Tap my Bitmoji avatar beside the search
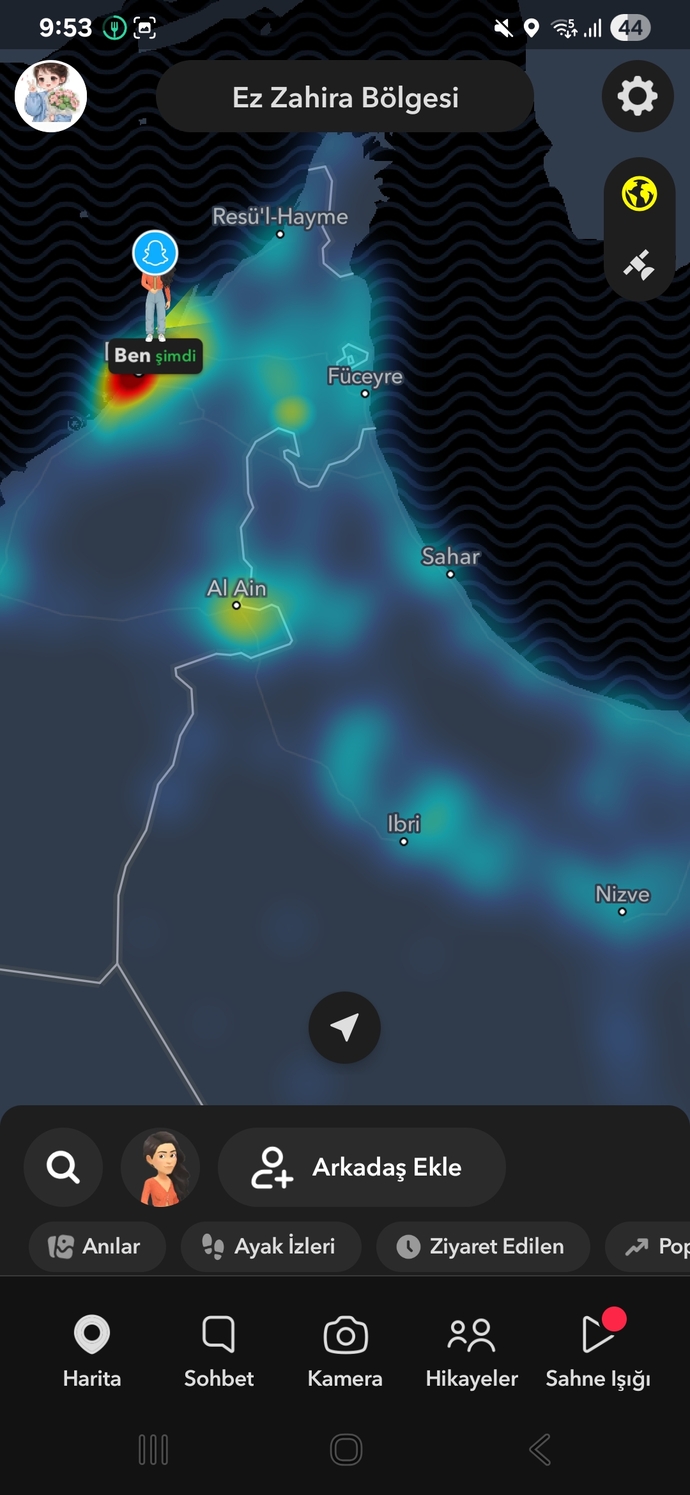The image size is (690, 1495). point(160,1167)
